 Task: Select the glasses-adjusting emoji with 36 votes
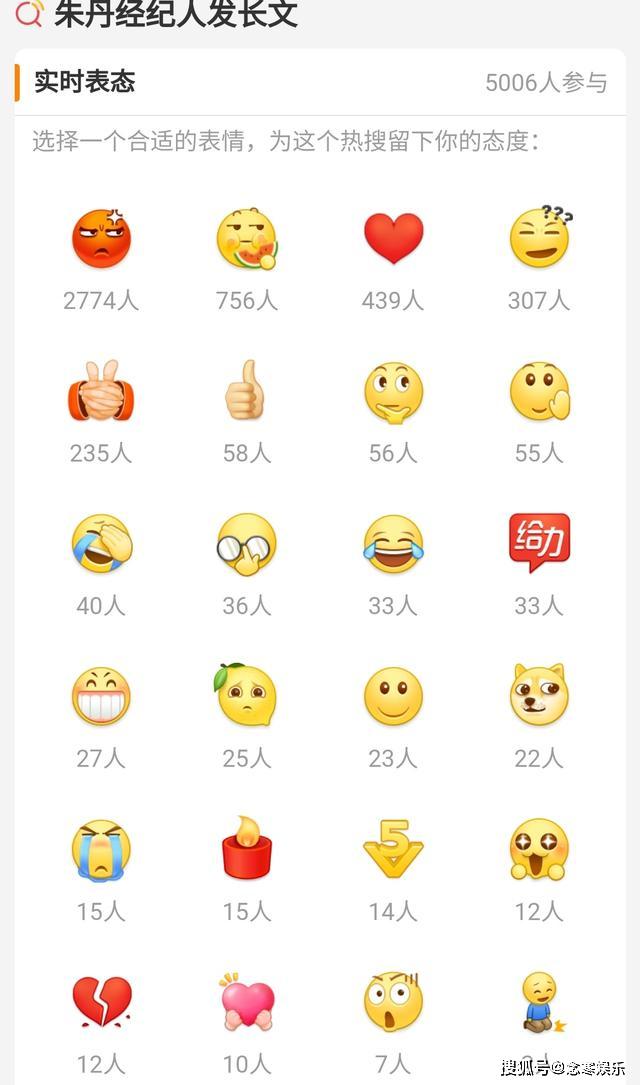tap(247, 544)
